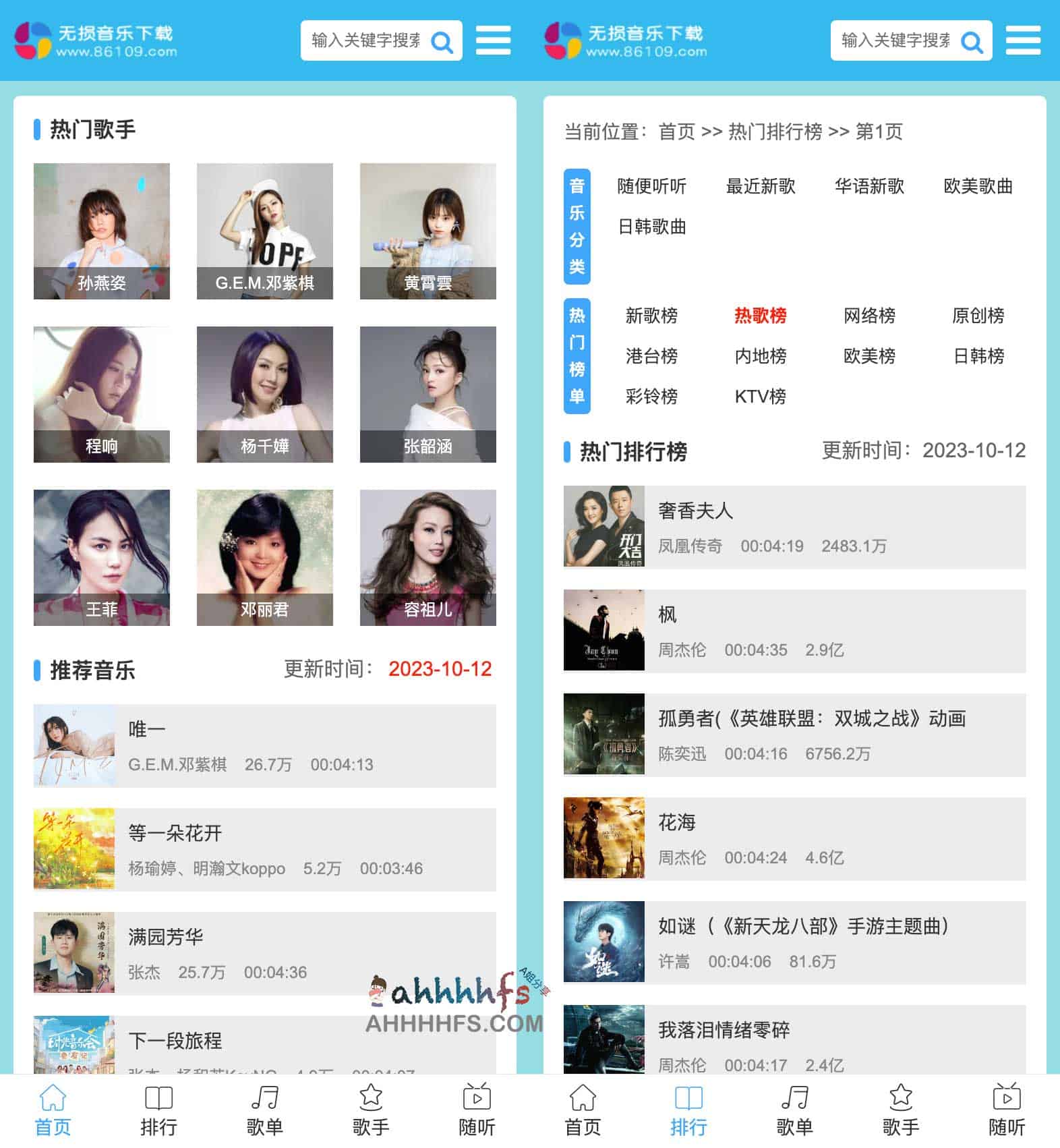Viewport: 1060px width, 1148px height.
Task: Go to 首页 in the breadcrumb
Action: click(x=676, y=132)
